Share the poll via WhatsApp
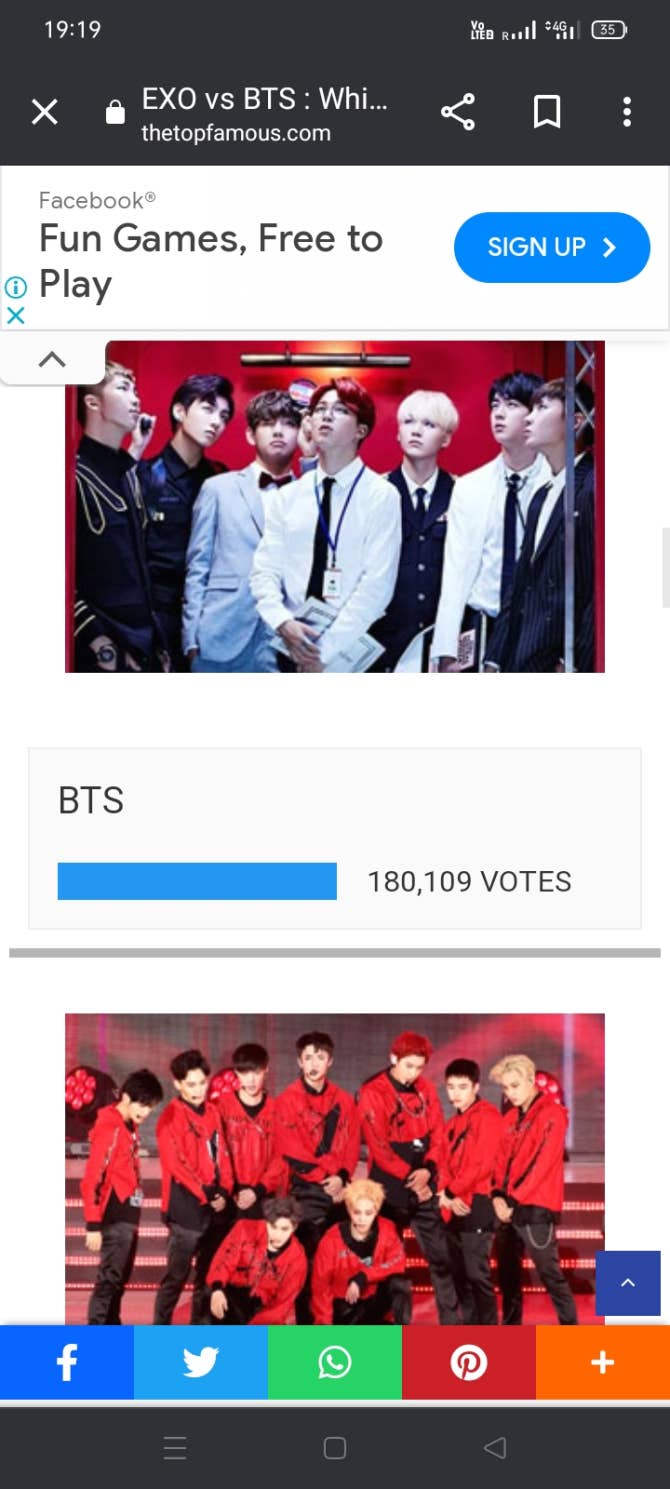Screen dimensions: 670x1489 [x=335, y=1362]
